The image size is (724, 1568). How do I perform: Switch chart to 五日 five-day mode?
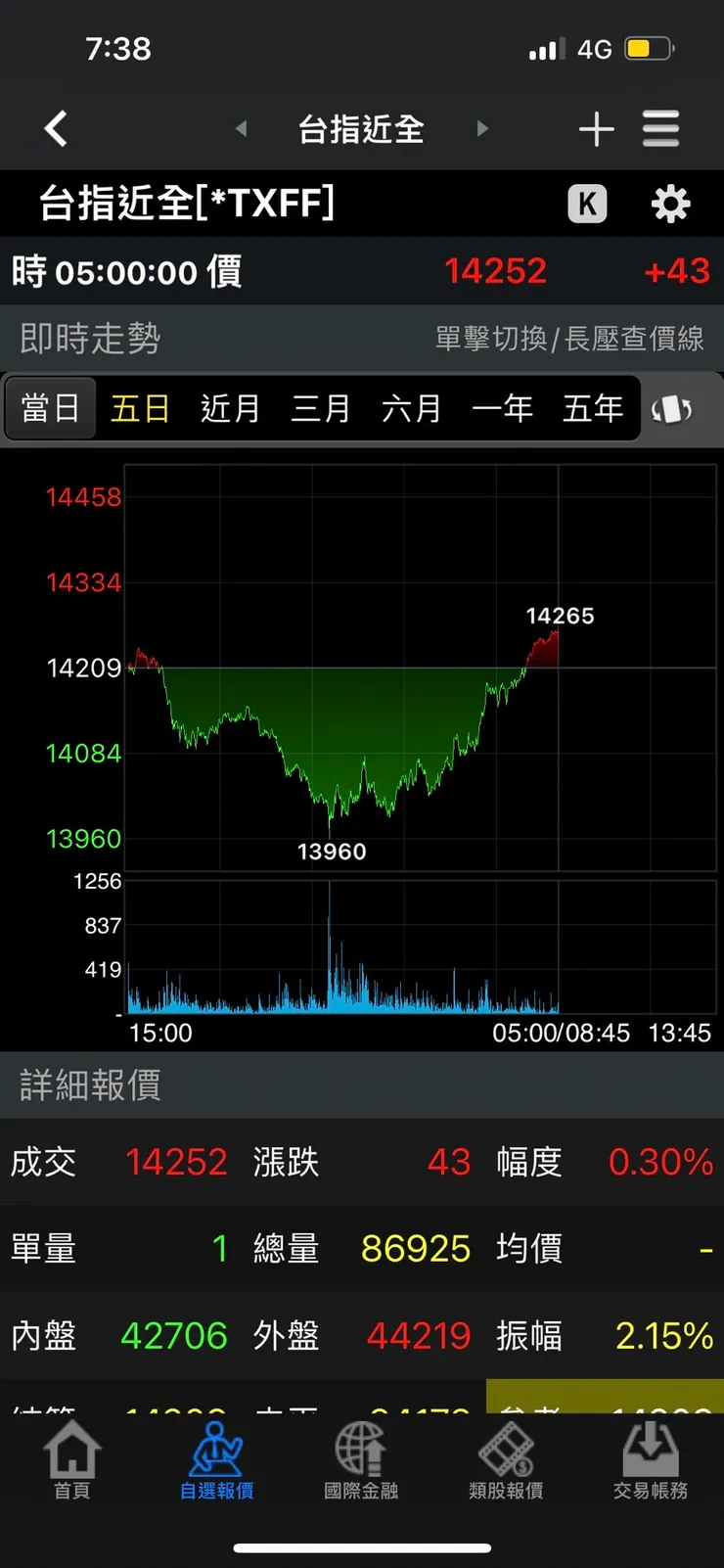(x=139, y=409)
